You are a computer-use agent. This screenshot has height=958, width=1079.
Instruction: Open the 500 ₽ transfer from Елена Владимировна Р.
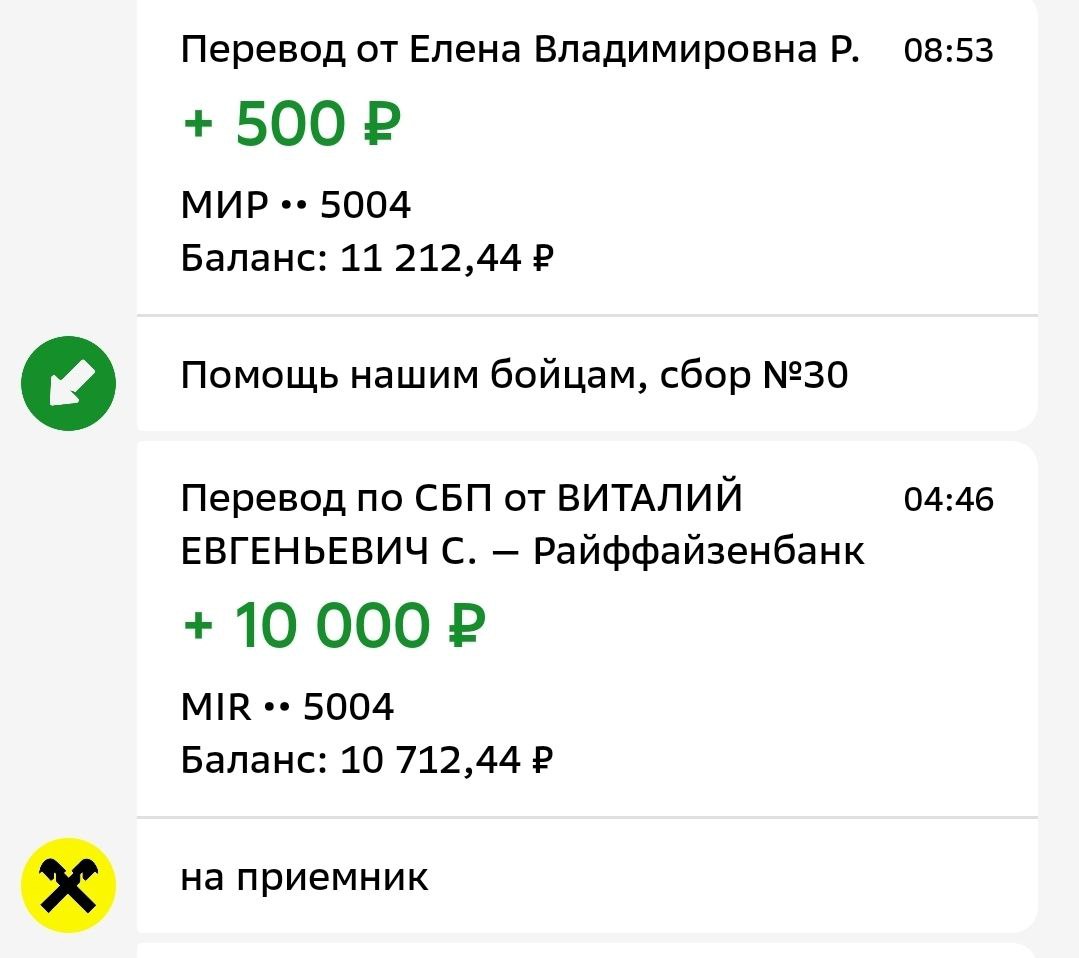pyautogui.click(x=586, y=155)
